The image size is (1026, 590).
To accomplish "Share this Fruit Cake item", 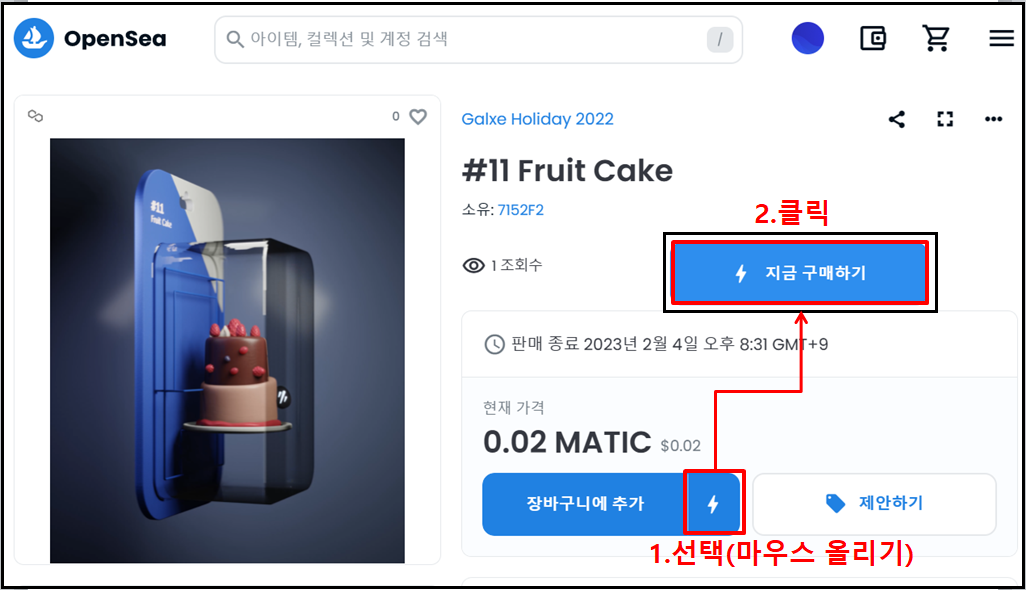I will [x=897, y=119].
